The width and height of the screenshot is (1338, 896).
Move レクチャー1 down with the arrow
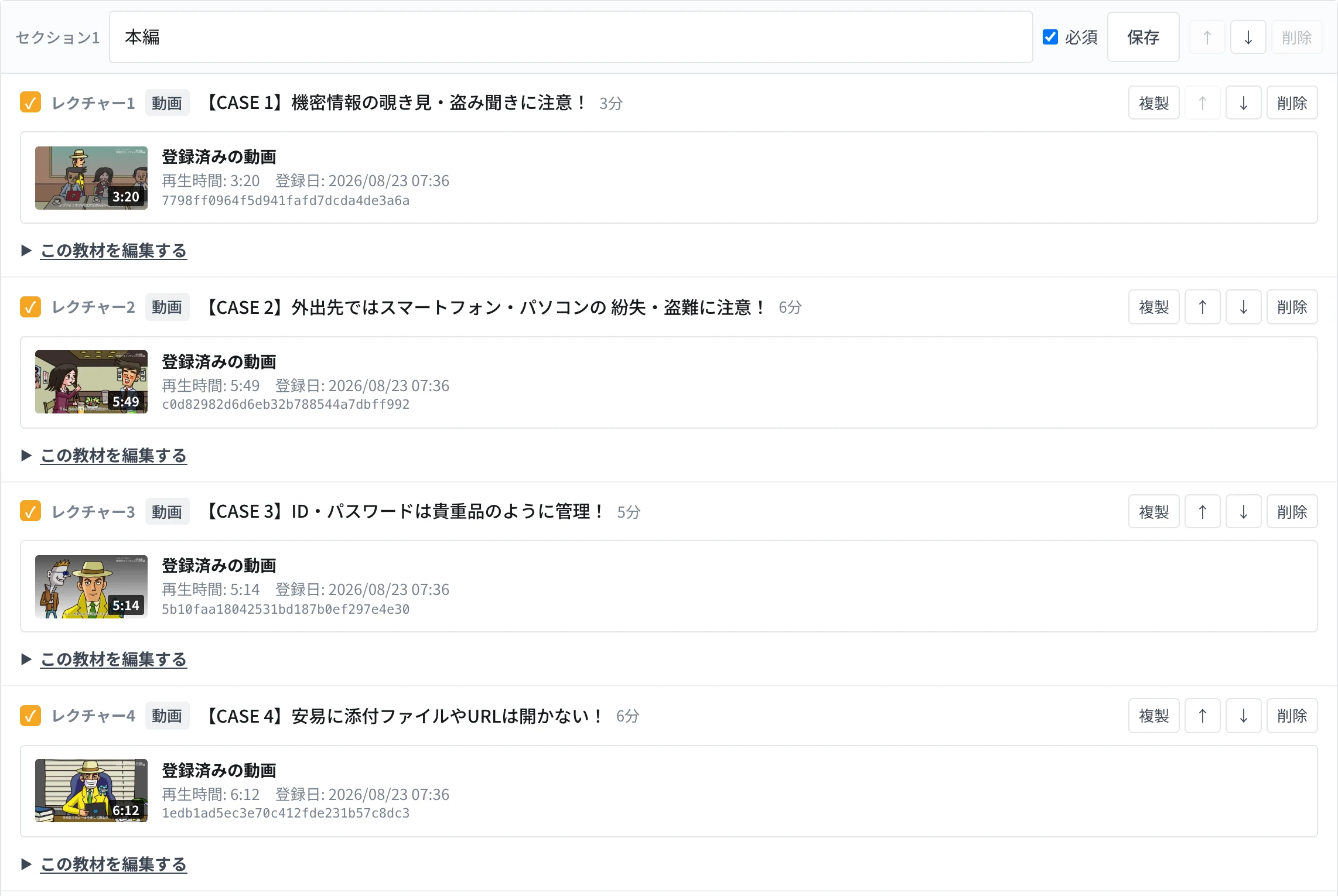[1243, 102]
